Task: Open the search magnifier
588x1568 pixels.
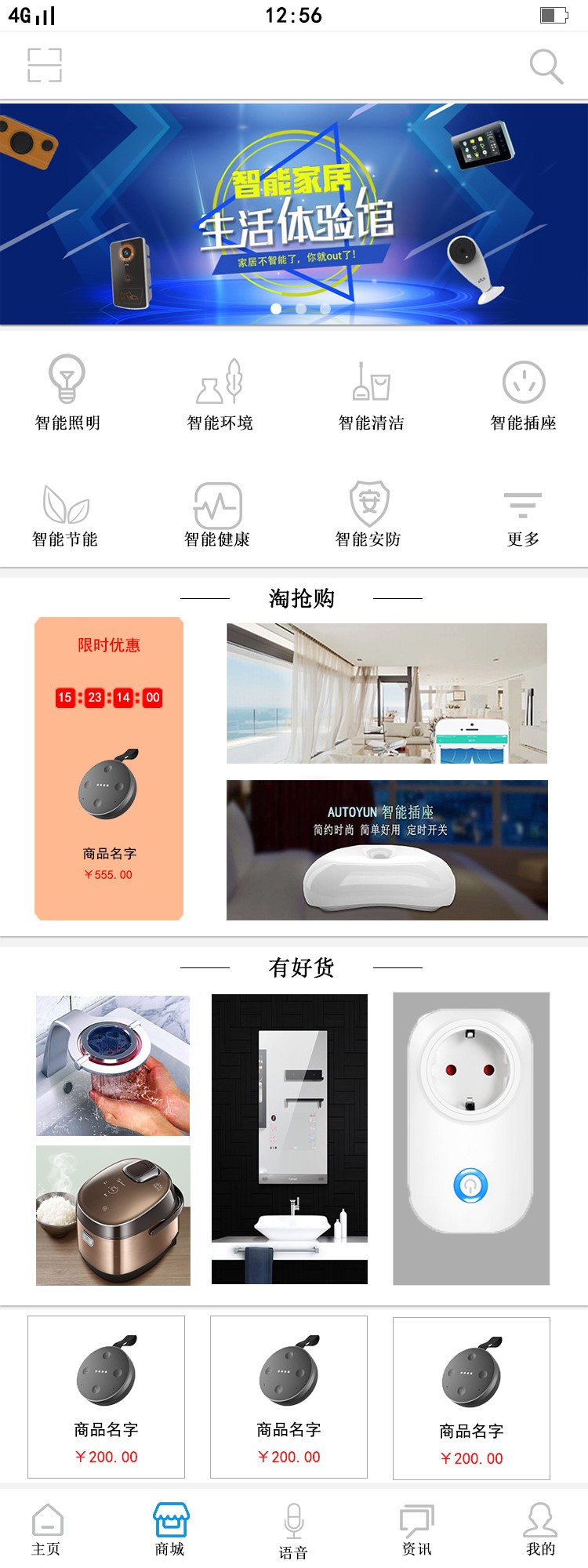Action: (x=546, y=66)
